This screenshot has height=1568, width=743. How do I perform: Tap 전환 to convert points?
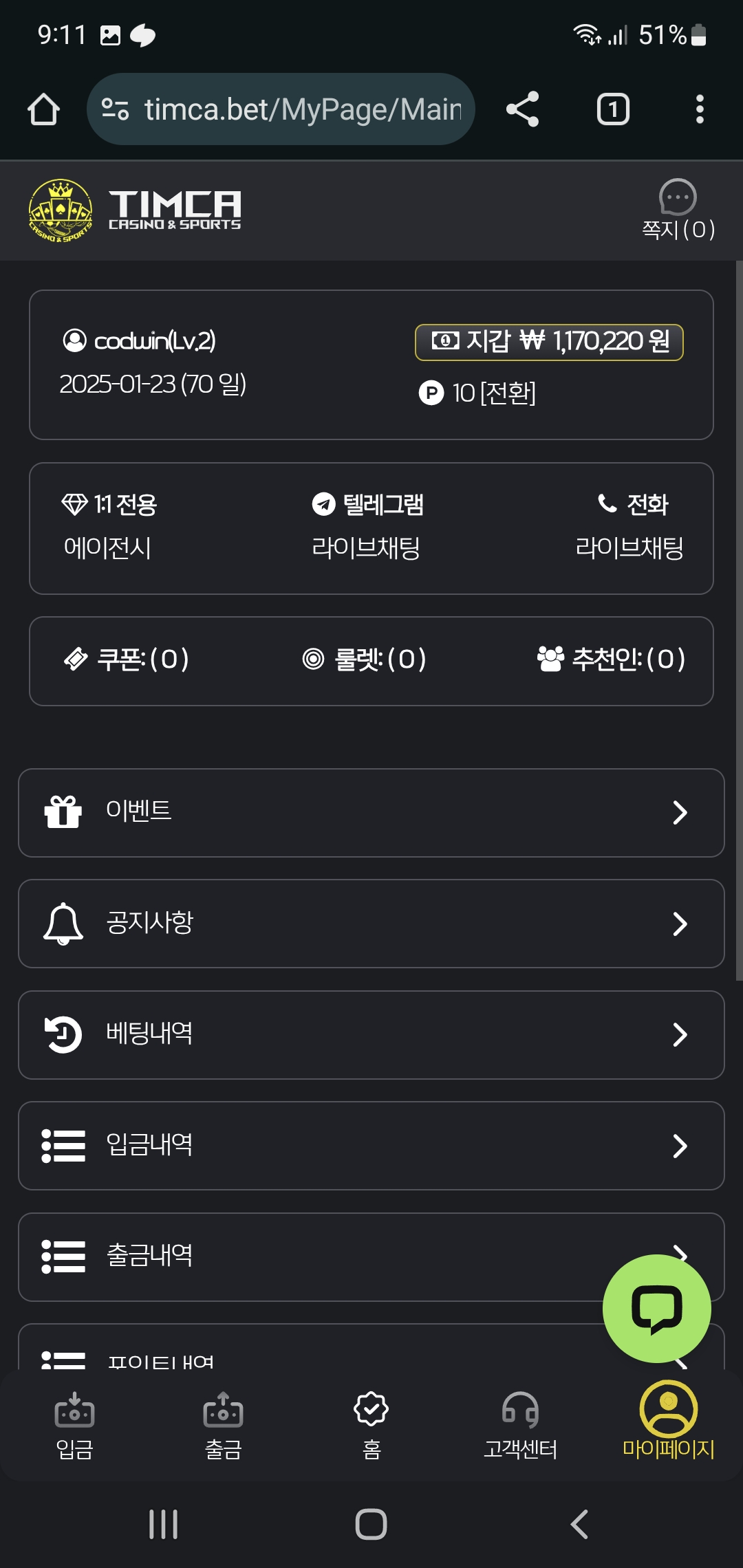pyautogui.click(x=508, y=393)
